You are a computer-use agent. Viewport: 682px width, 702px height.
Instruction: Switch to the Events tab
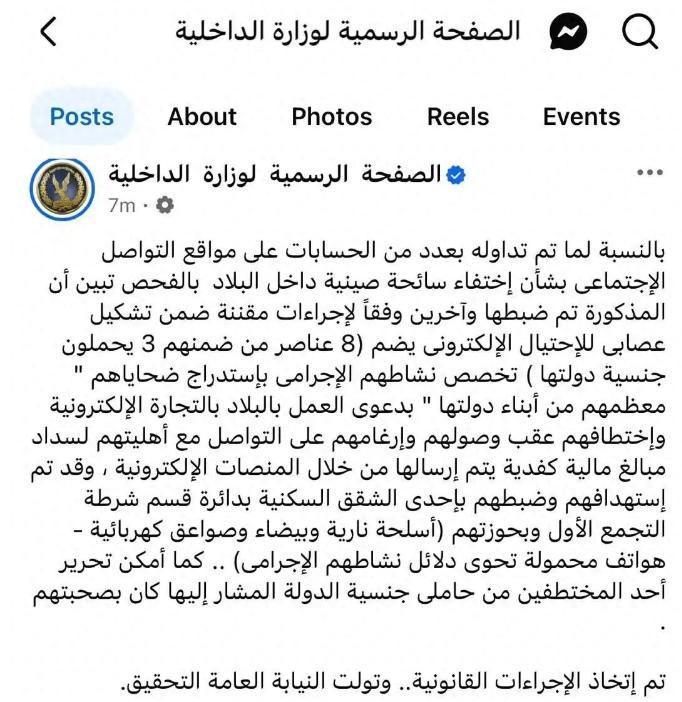coord(581,116)
